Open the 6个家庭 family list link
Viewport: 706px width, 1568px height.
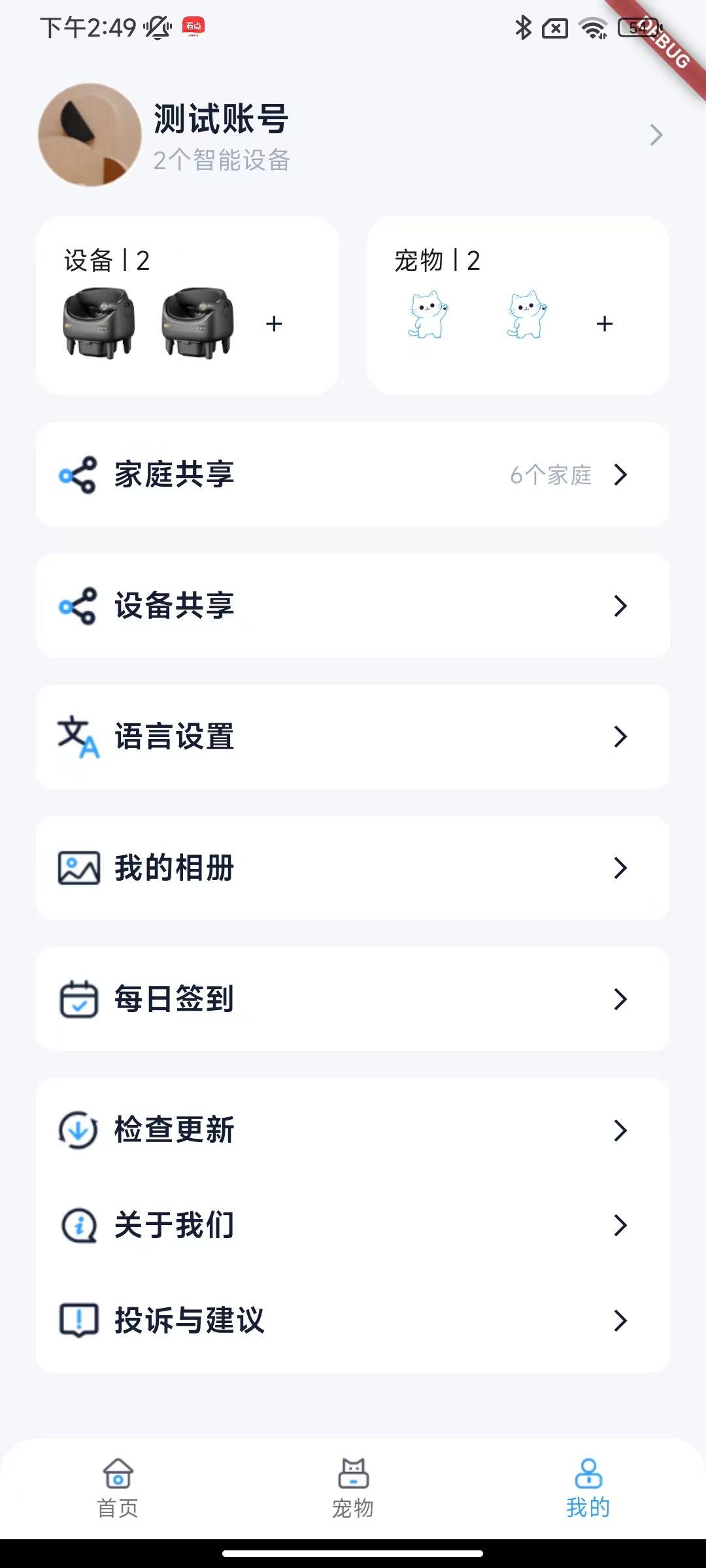point(551,475)
